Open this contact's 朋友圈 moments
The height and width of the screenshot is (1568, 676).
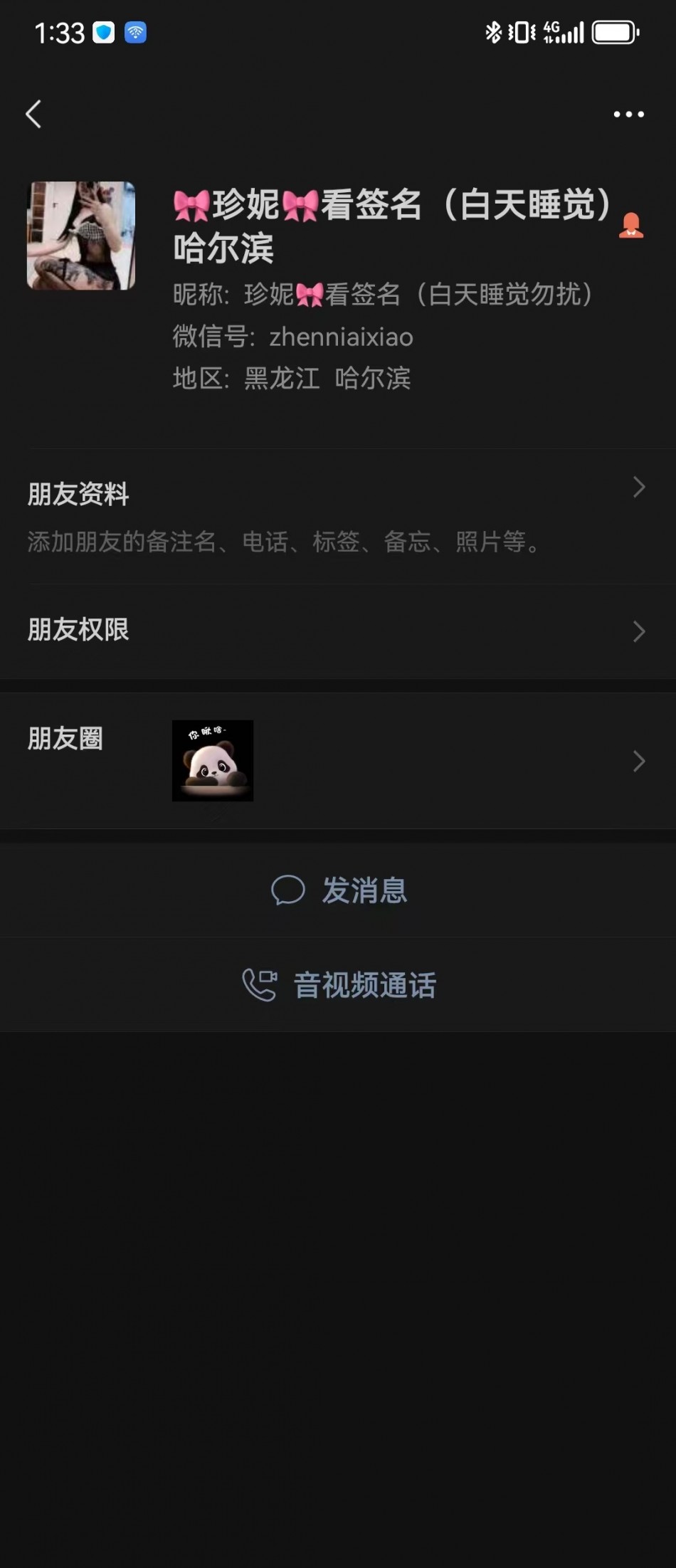coord(338,760)
